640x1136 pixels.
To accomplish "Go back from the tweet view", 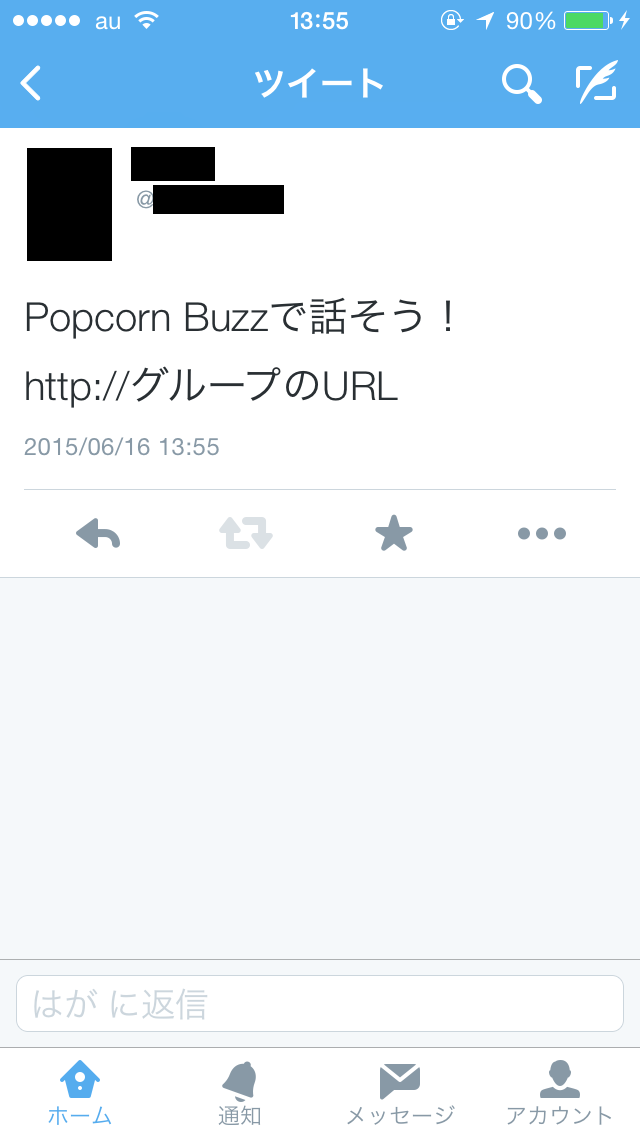I will [32, 83].
